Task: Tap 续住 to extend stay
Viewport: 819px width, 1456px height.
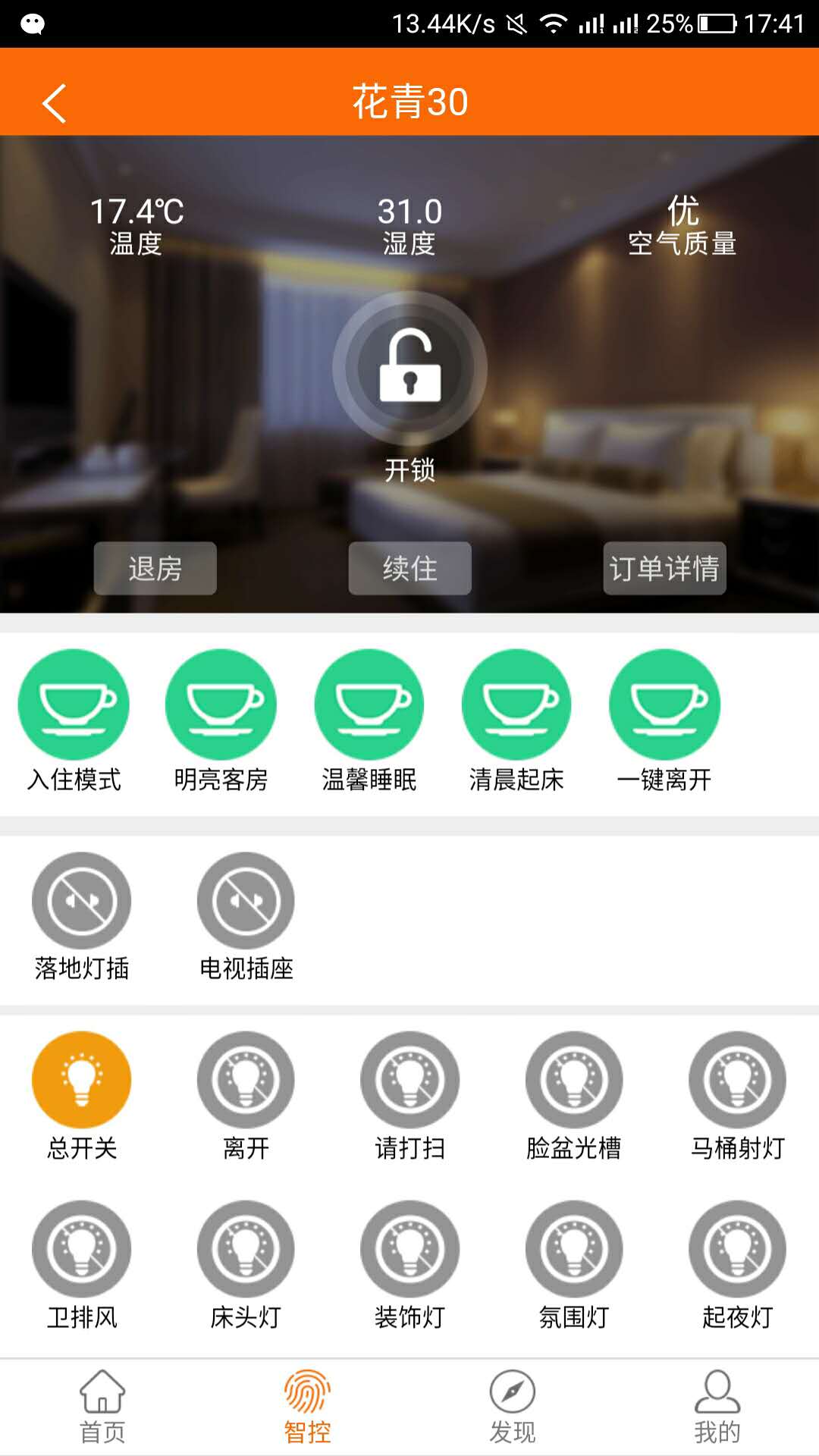Action: (x=409, y=568)
